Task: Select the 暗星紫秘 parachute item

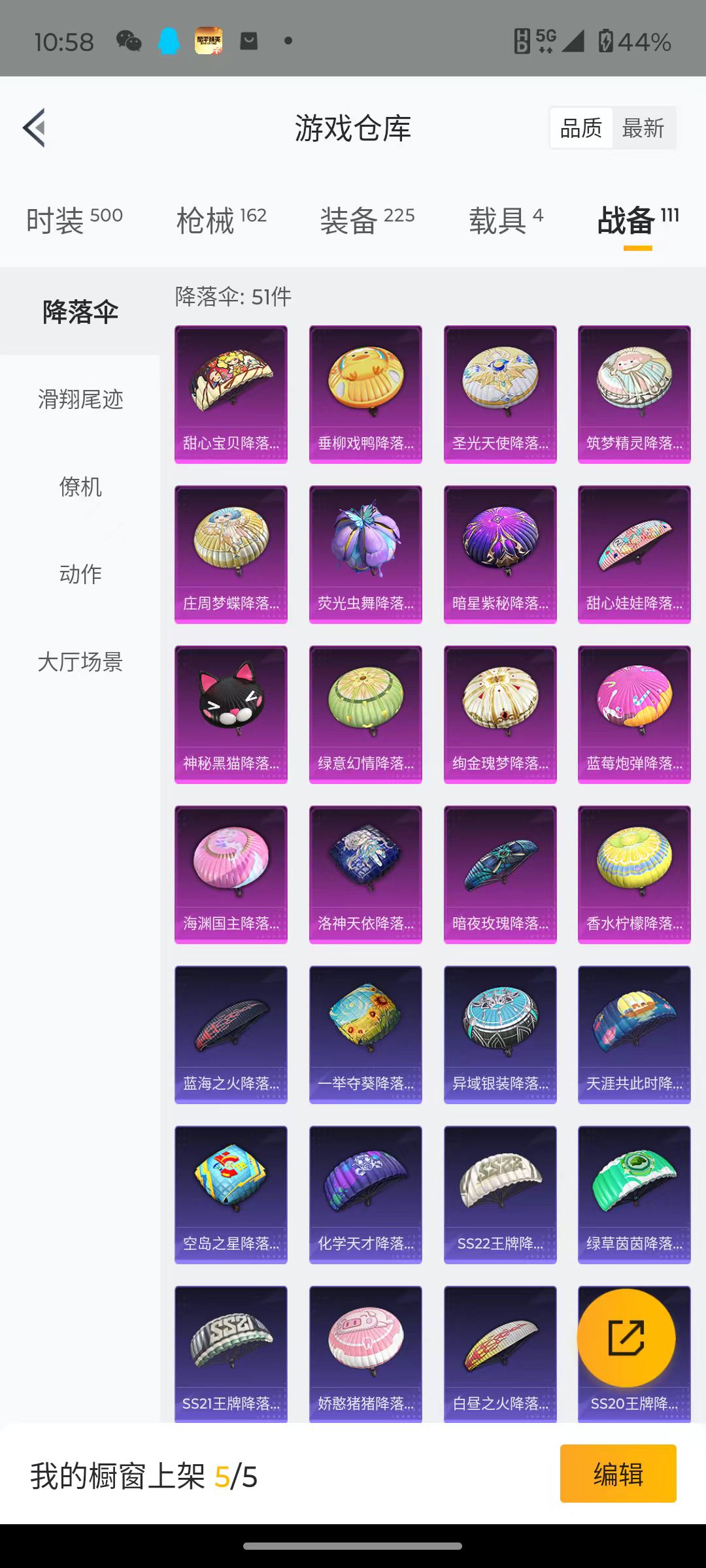Action: (500, 554)
